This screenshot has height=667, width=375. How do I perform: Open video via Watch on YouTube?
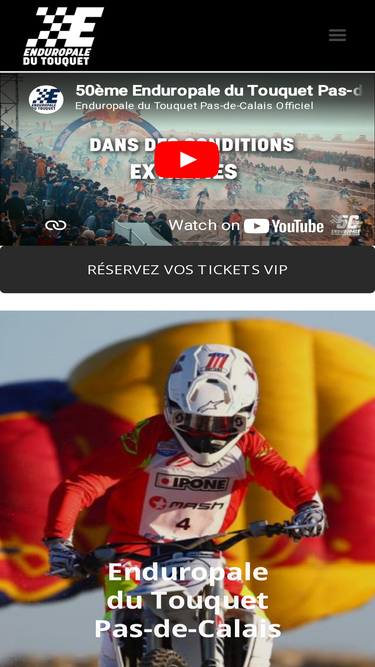246,226
